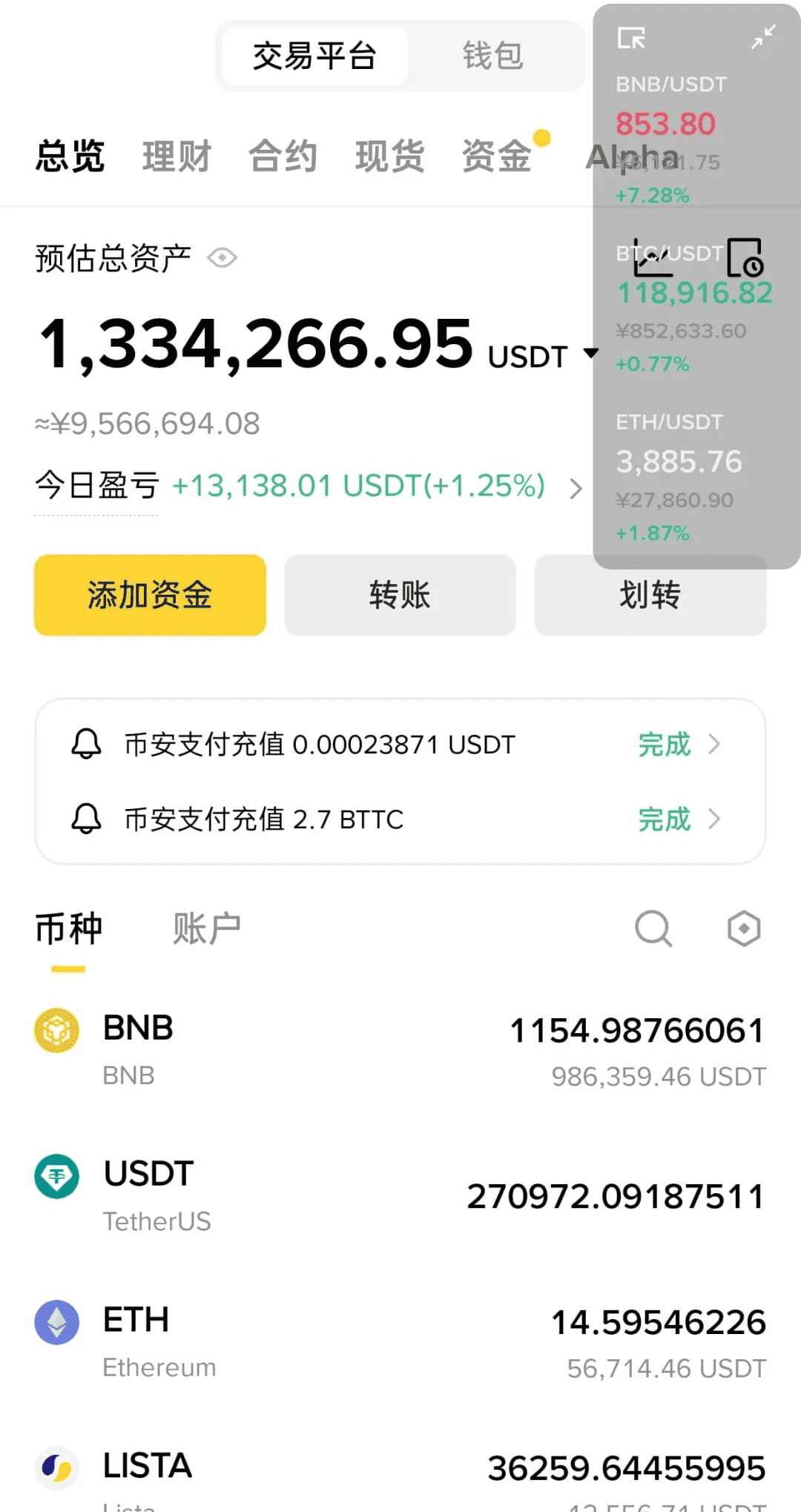
Task: Open the asset list settings hexagon icon
Action: [x=743, y=928]
